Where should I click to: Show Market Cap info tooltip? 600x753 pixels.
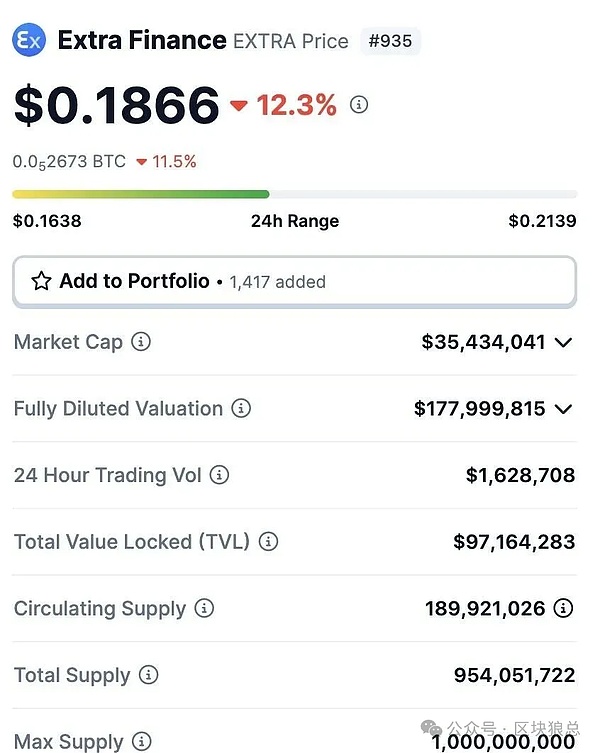coord(141,342)
